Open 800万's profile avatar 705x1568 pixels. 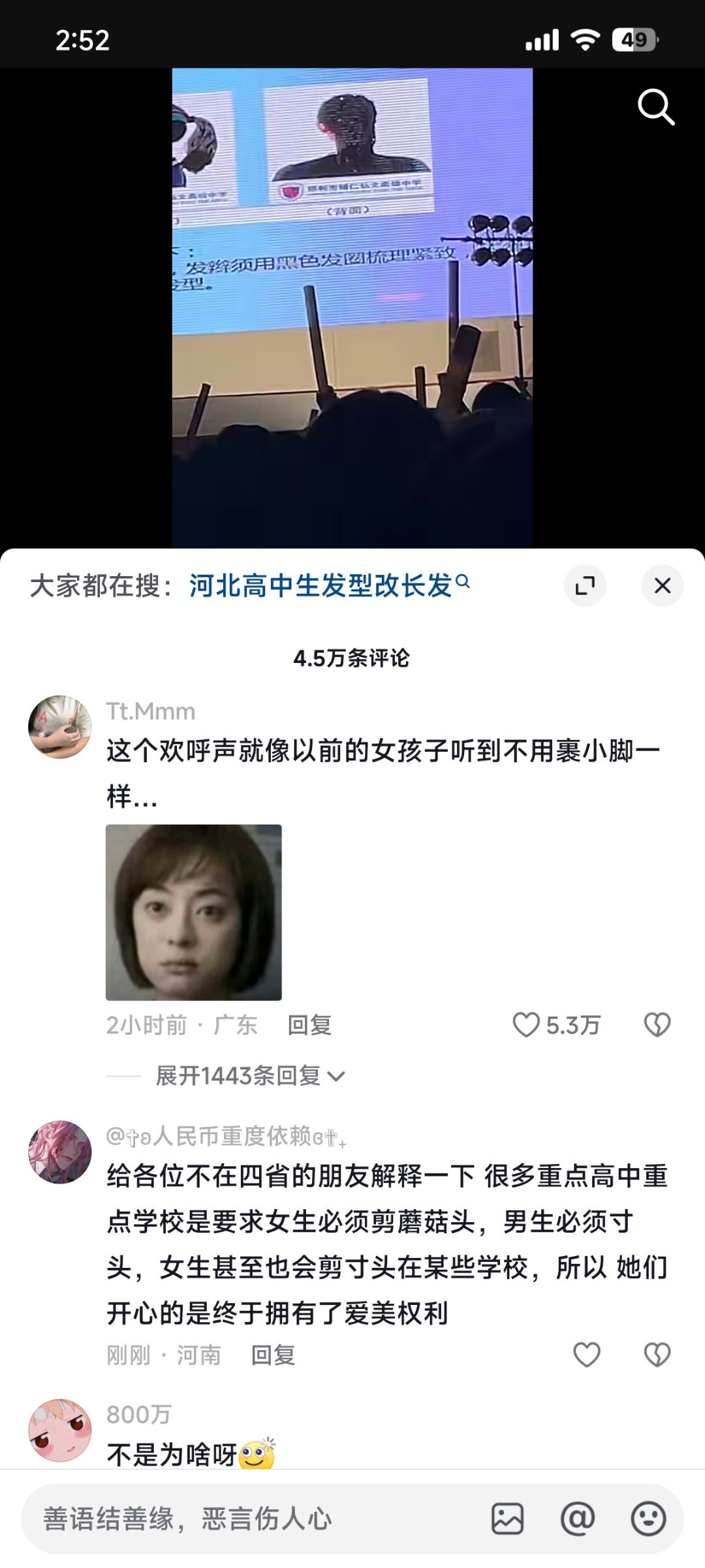pyautogui.click(x=60, y=1430)
